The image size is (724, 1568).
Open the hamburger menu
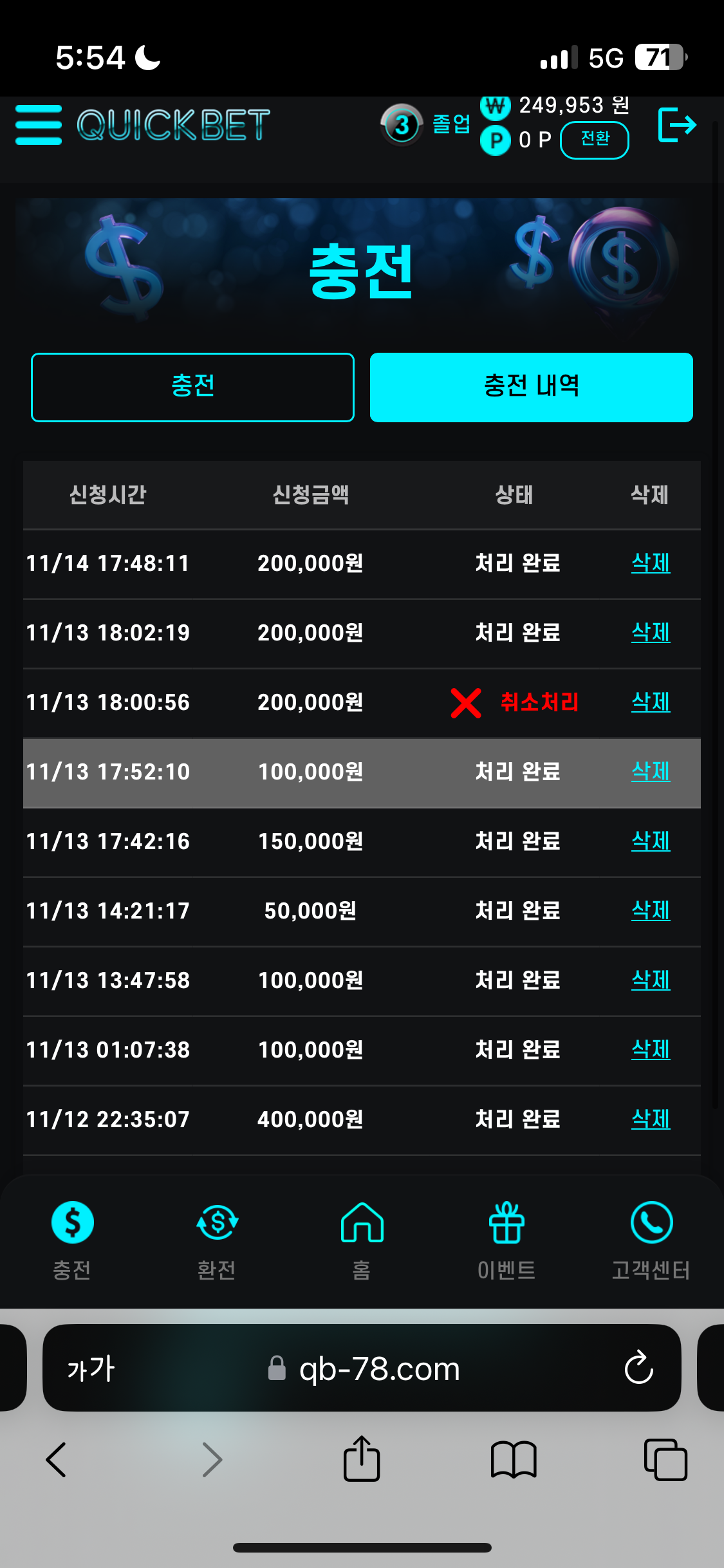(x=39, y=125)
